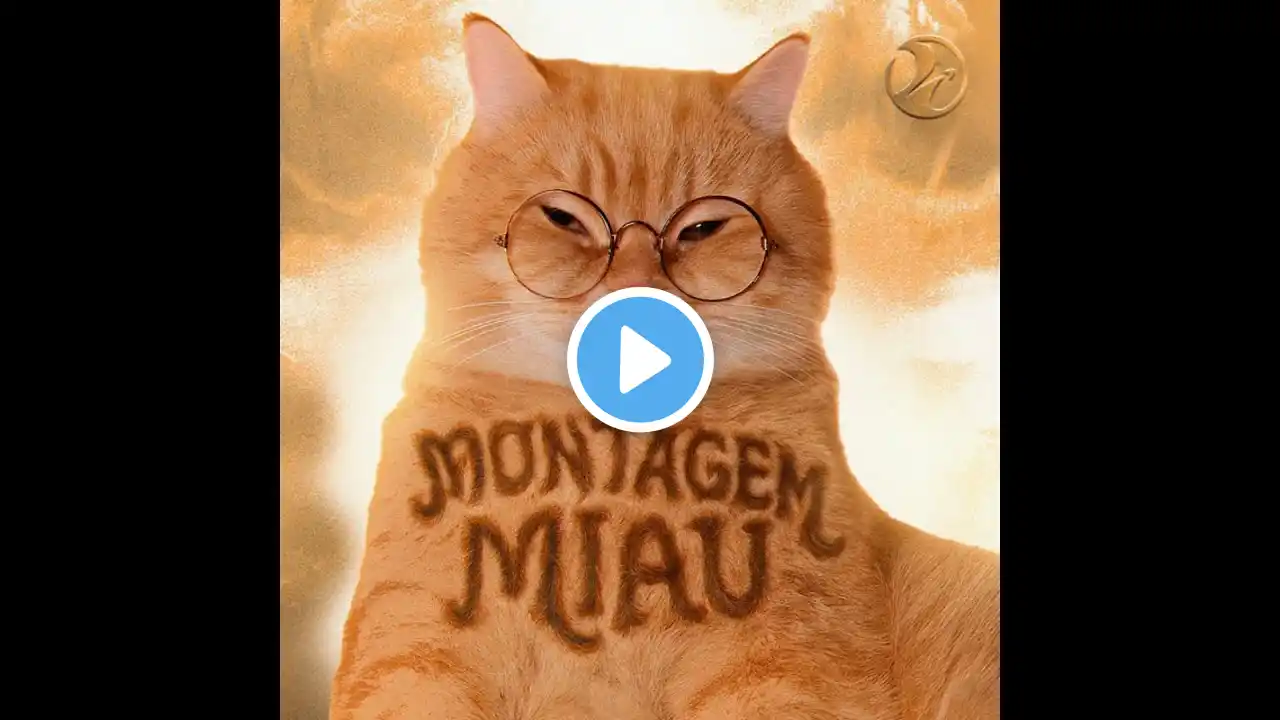Play the Montagem Miau video
The height and width of the screenshot is (720, 1280).
(640, 360)
